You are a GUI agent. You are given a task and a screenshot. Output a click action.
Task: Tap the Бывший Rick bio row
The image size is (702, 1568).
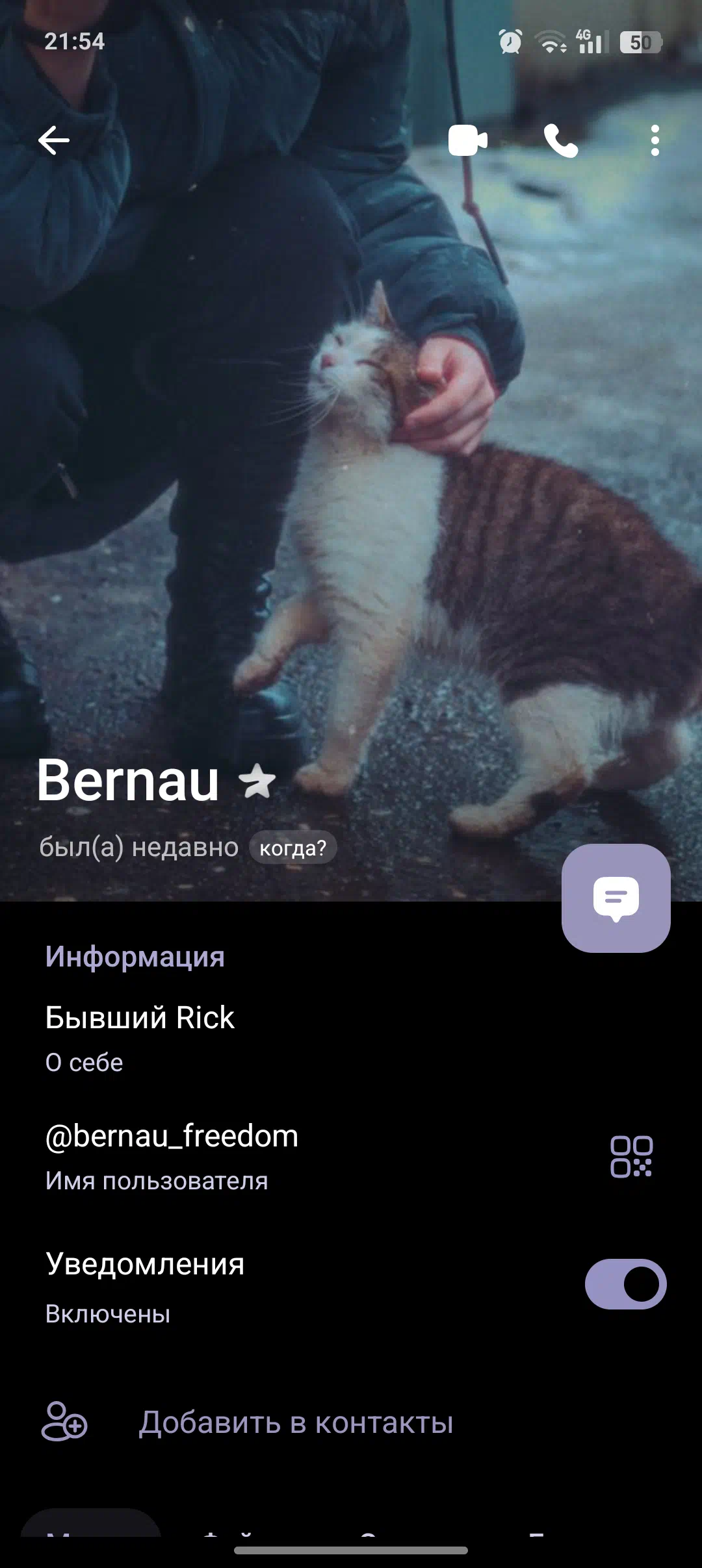[x=351, y=1037]
